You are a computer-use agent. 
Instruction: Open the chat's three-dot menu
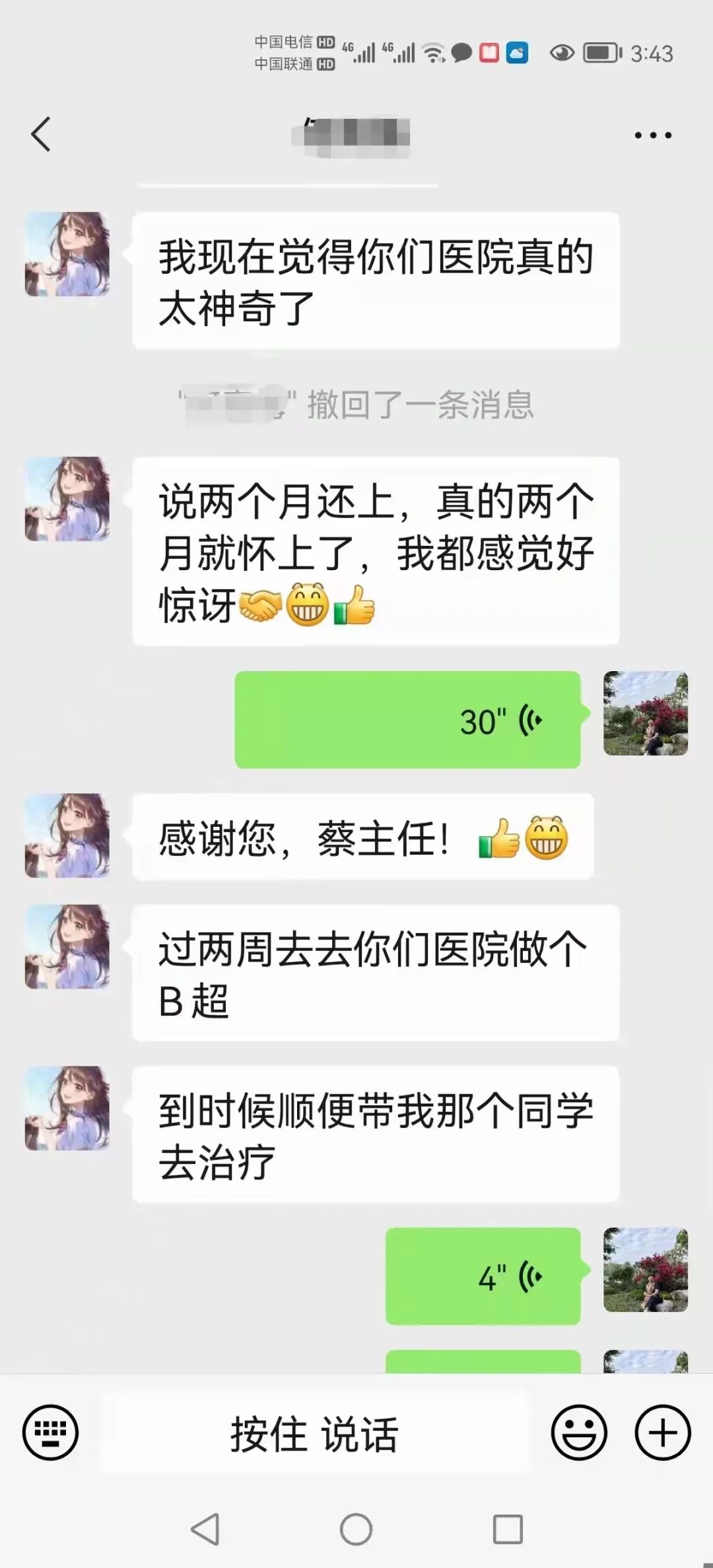652,135
